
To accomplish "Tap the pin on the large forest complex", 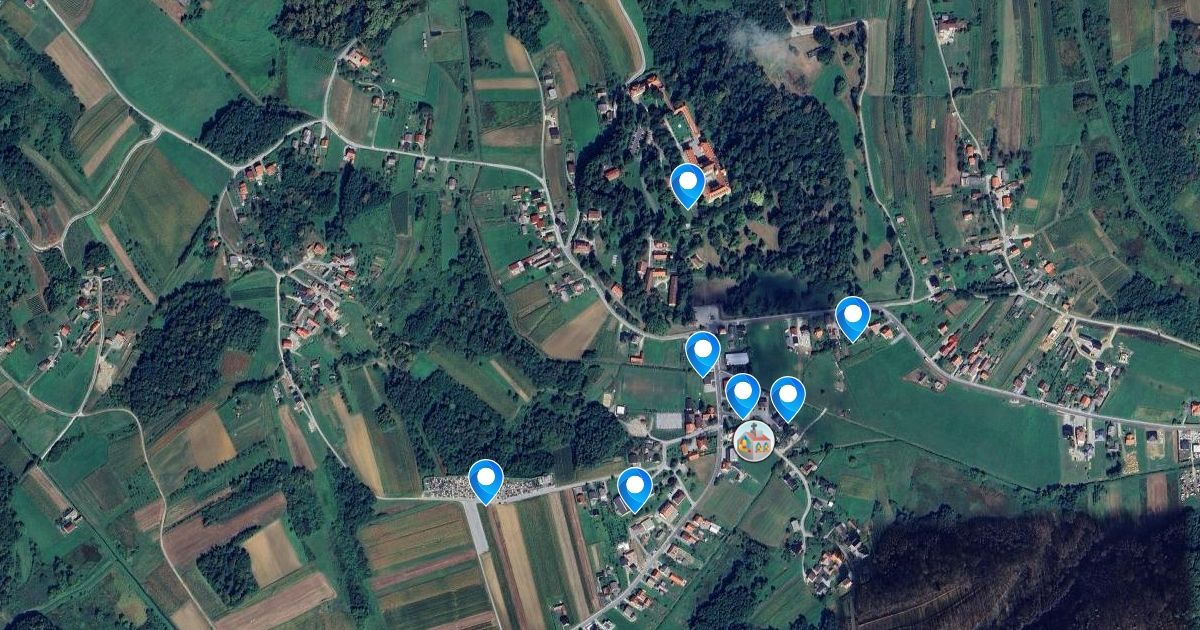I will [688, 184].
